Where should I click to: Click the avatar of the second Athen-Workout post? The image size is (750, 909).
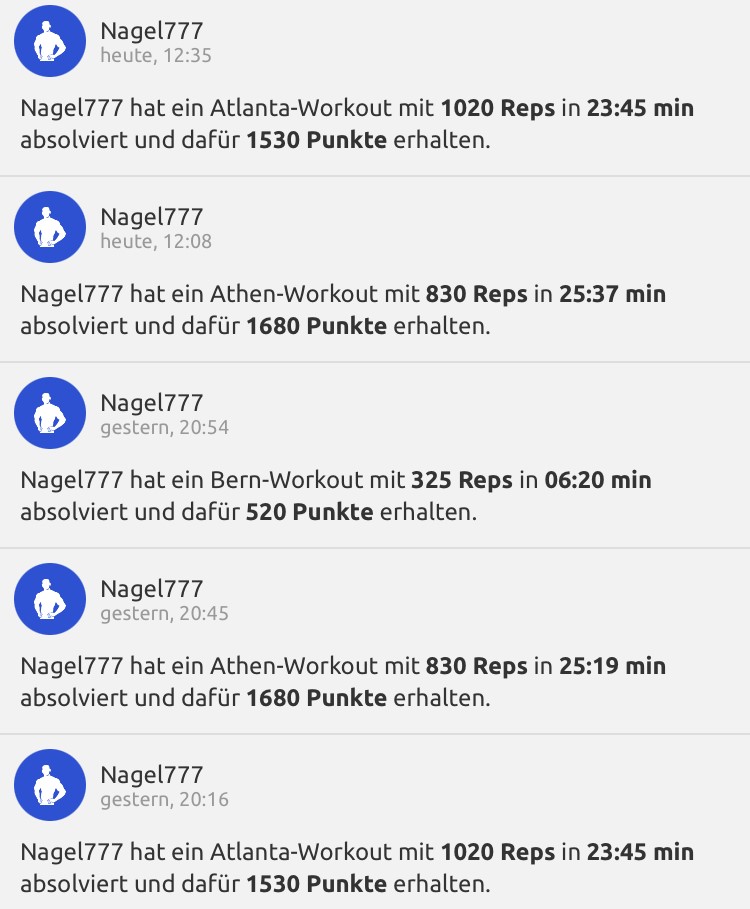(x=50, y=599)
